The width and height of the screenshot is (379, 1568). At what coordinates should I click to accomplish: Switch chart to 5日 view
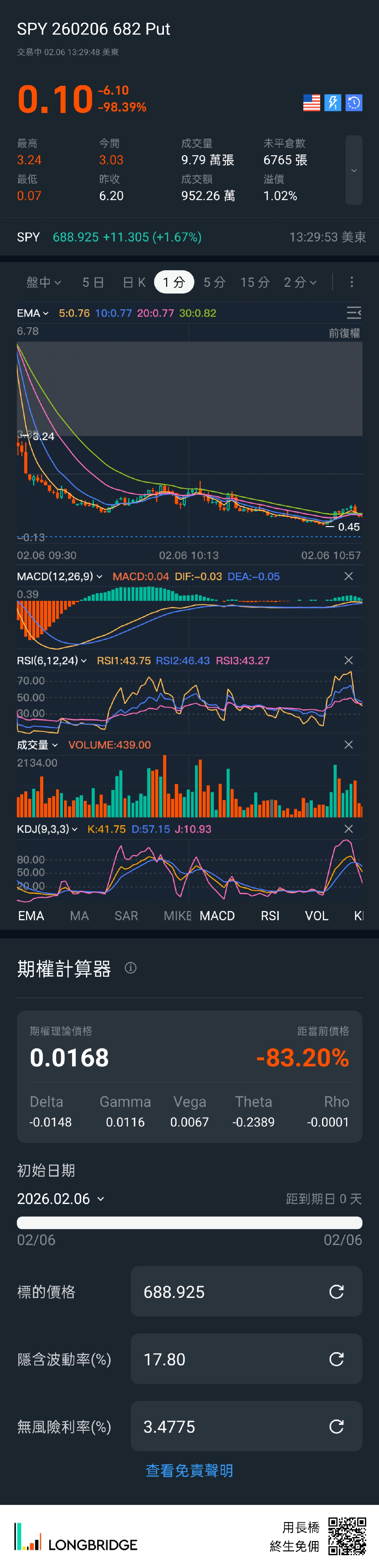click(x=93, y=282)
